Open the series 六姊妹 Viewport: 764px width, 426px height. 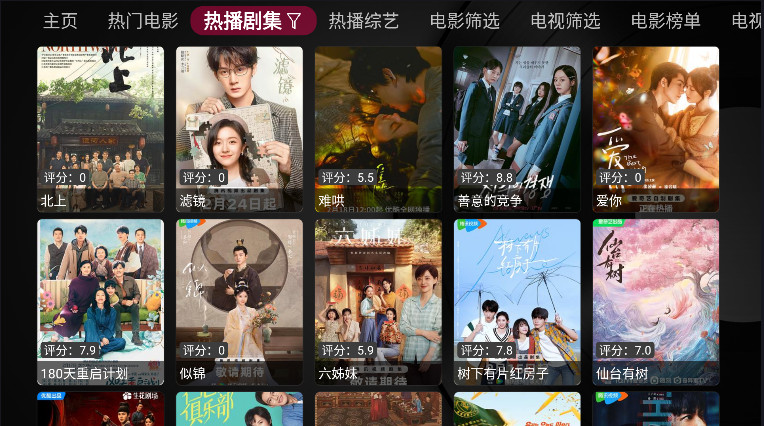[x=378, y=302]
